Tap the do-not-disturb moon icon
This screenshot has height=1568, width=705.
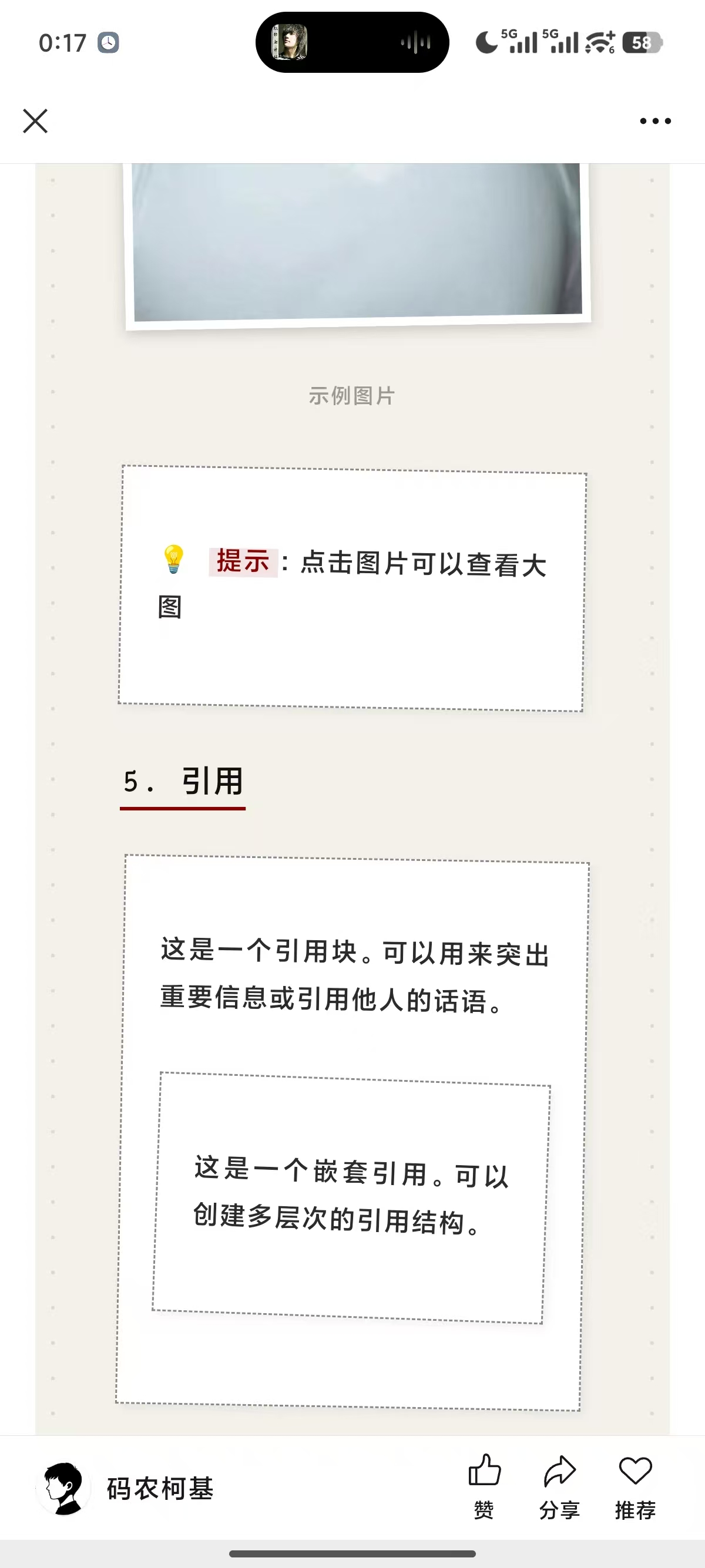click(487, 42)
